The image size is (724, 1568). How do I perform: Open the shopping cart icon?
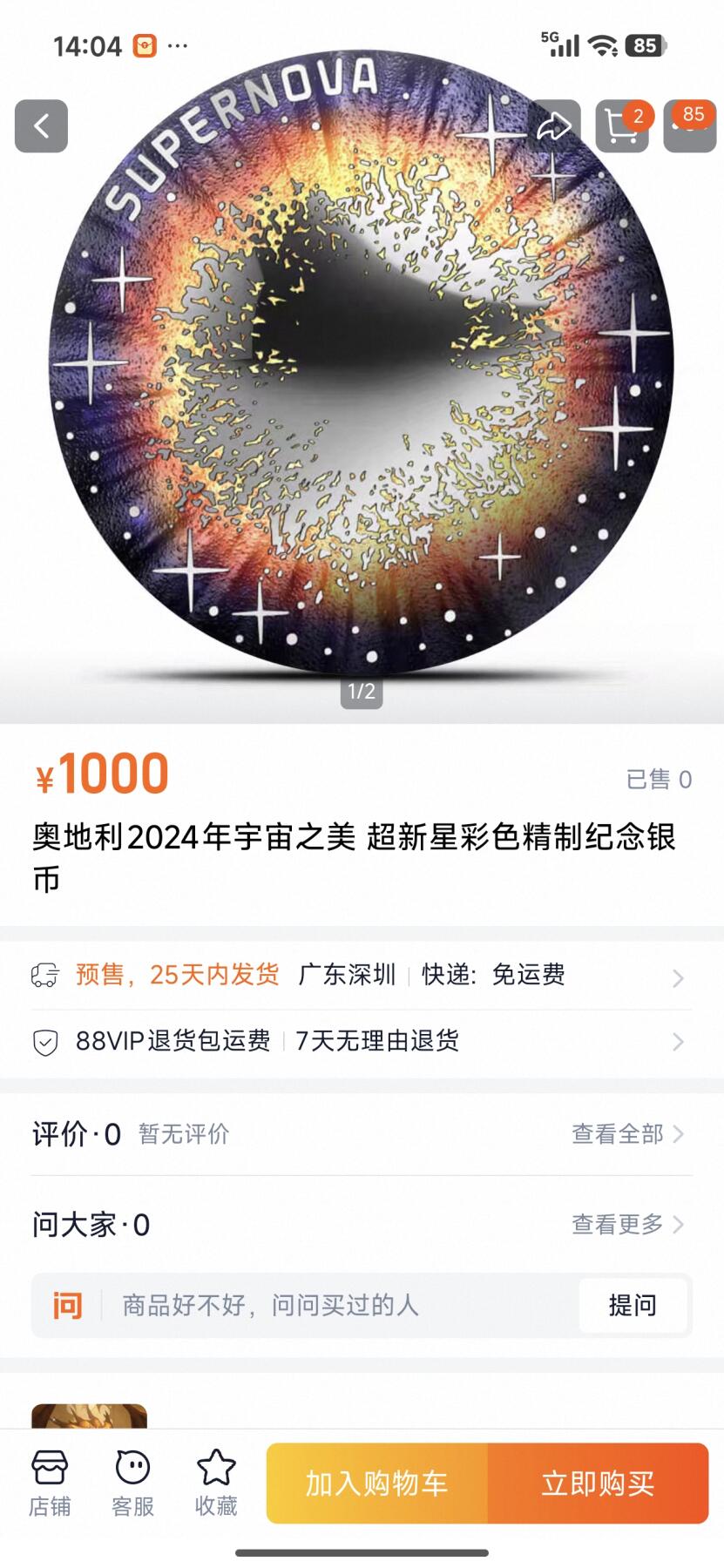pyautogui.click(x=623, y=126)
